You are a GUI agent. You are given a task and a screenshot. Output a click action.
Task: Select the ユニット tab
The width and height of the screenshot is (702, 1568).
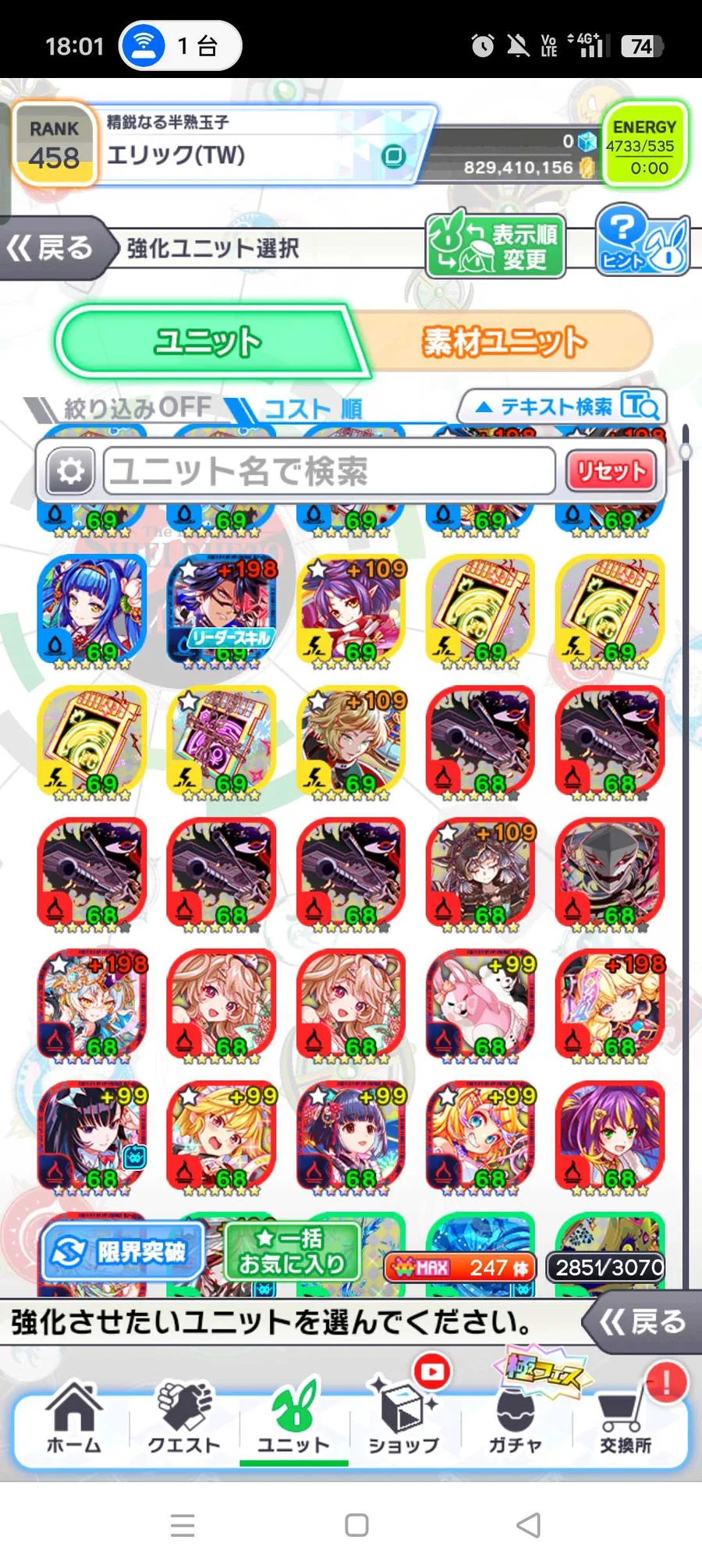(x=207, y=342)
